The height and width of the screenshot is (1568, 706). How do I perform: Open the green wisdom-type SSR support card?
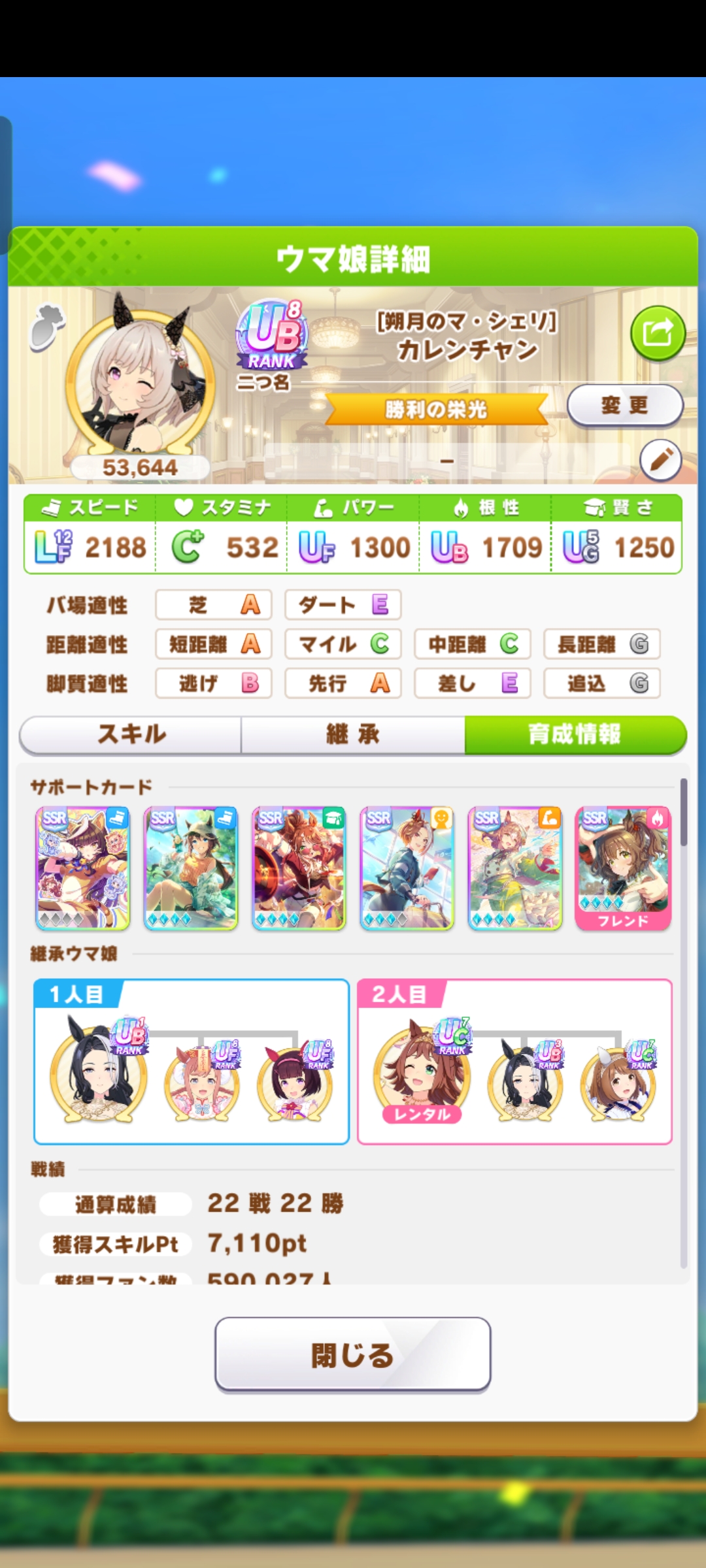coord(299,868)
